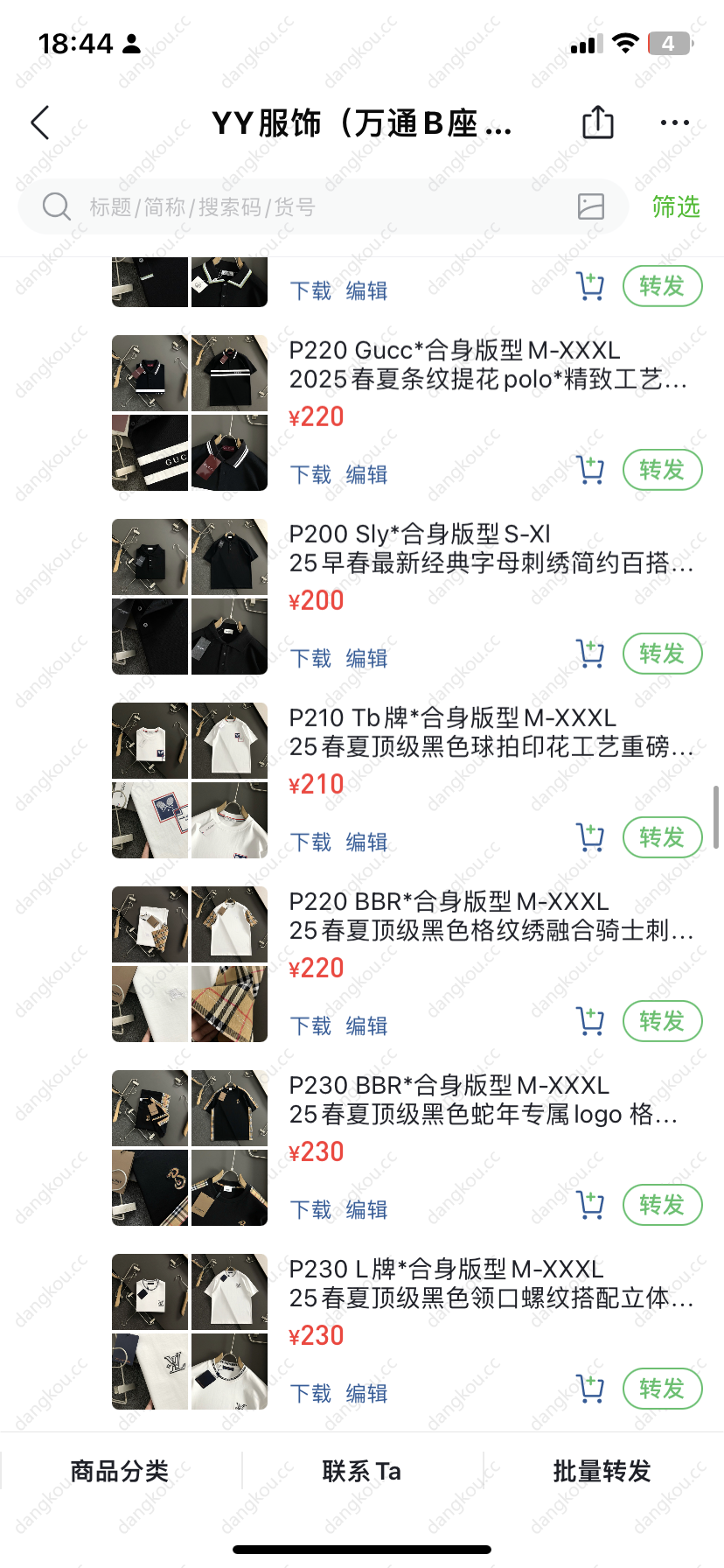Tap 编辑 for P220 BBR item
The width and height of the screenshot is (724, 1568).
click(366, 1025)
